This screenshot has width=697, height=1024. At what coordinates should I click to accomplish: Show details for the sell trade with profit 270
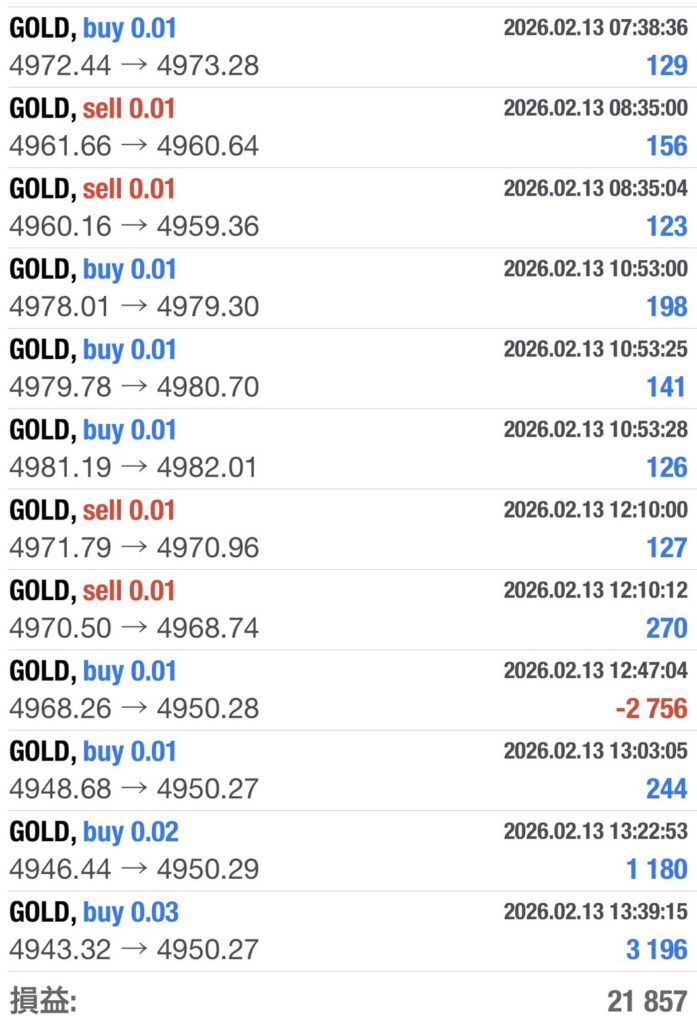(348, 609)
